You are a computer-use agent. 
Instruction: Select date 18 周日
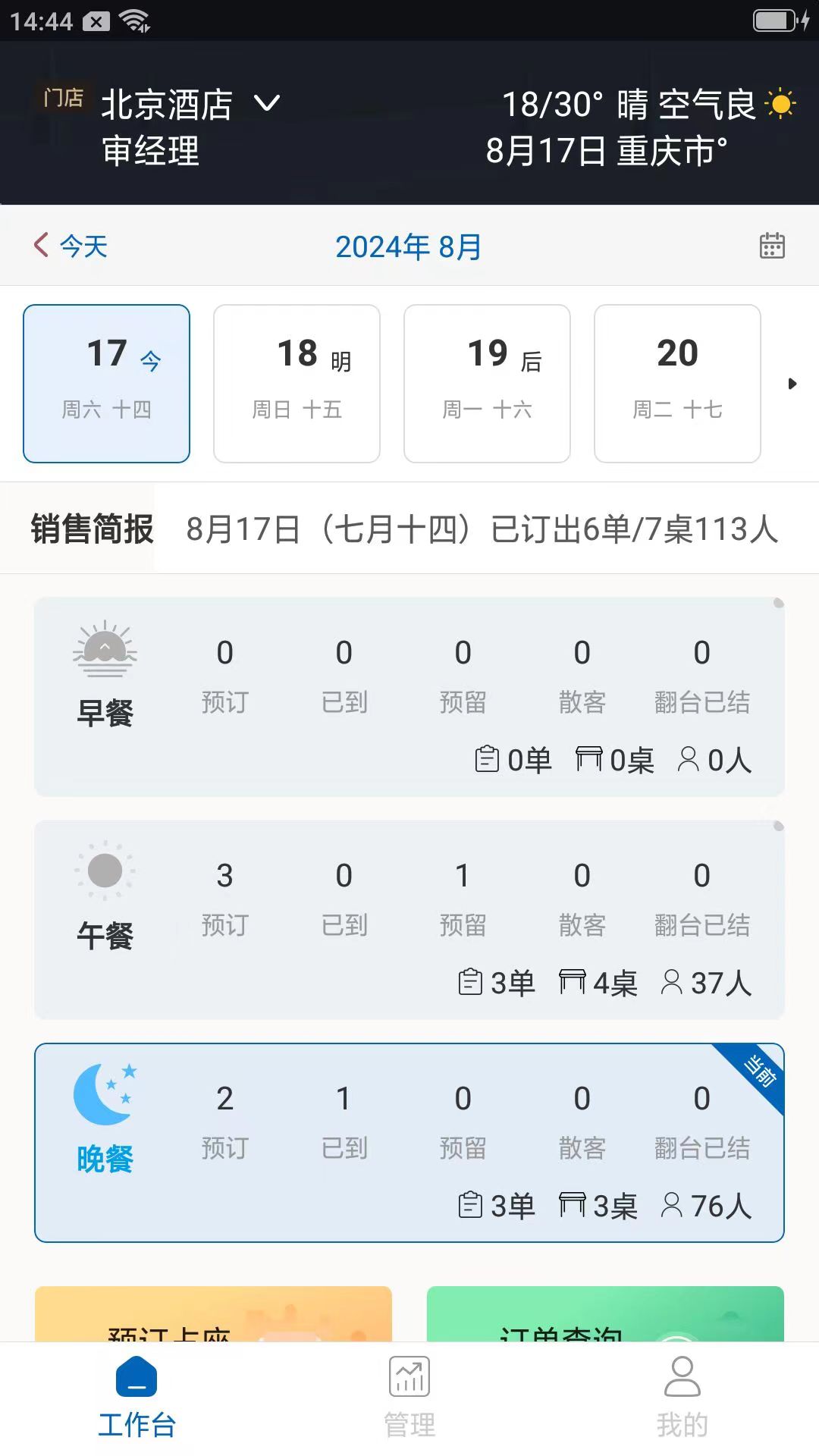(297, 383)
